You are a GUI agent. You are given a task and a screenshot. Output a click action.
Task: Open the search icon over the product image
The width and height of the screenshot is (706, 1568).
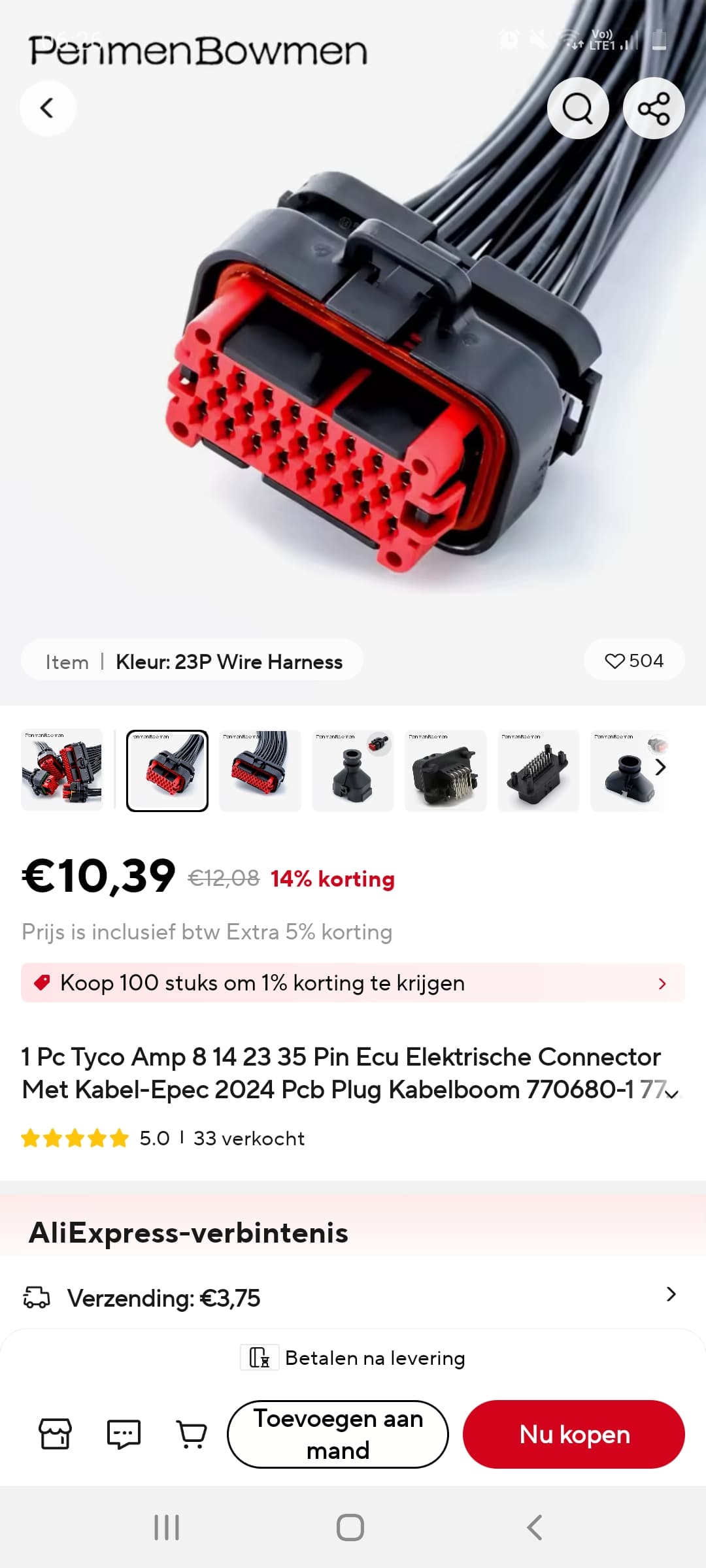pyautogui.click(x=578, y=108)
